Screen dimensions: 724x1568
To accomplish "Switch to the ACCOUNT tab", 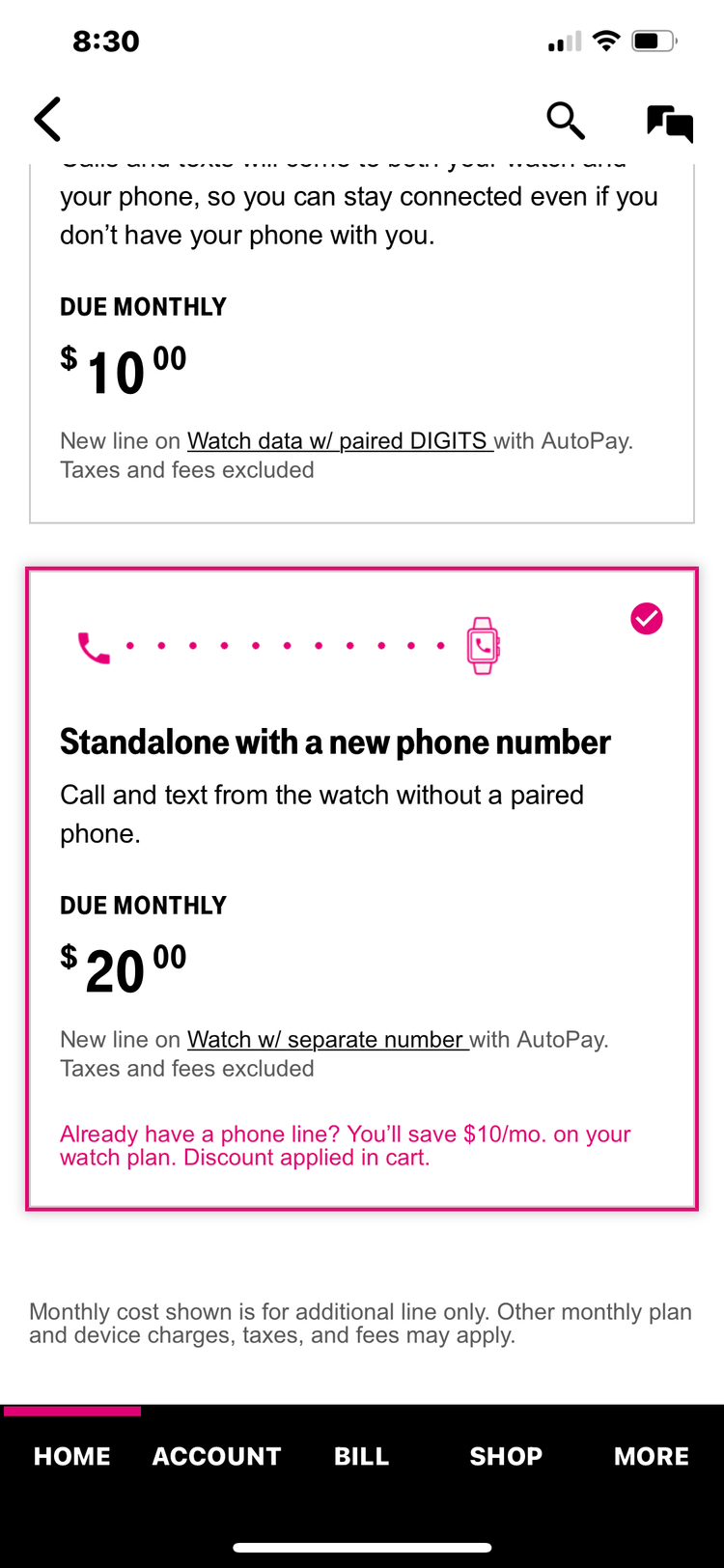I will coord(216,1456).
